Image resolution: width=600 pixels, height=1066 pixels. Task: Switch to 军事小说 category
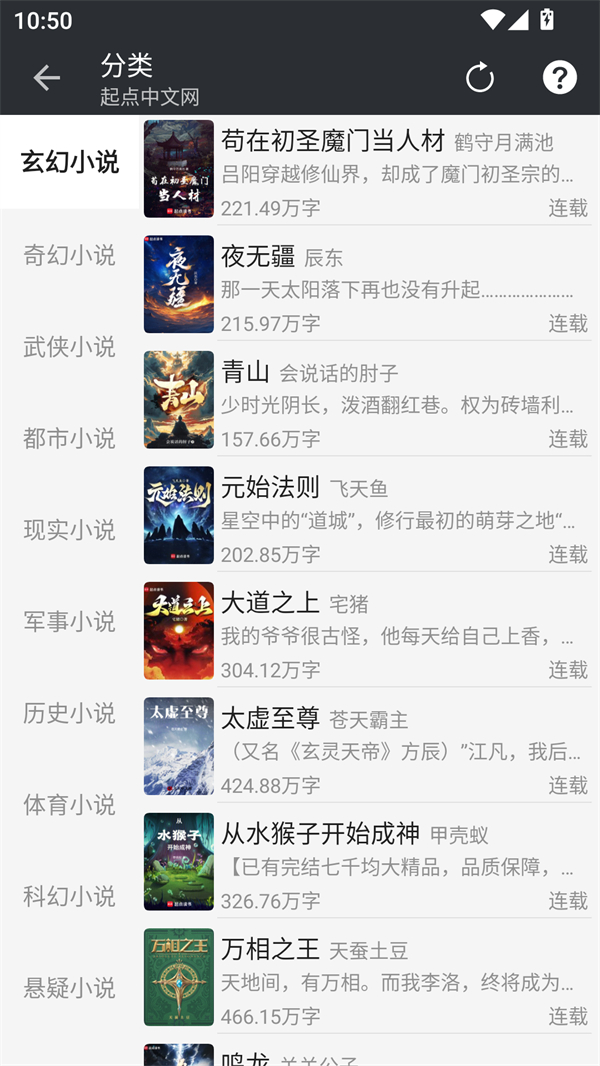point(70,622)
